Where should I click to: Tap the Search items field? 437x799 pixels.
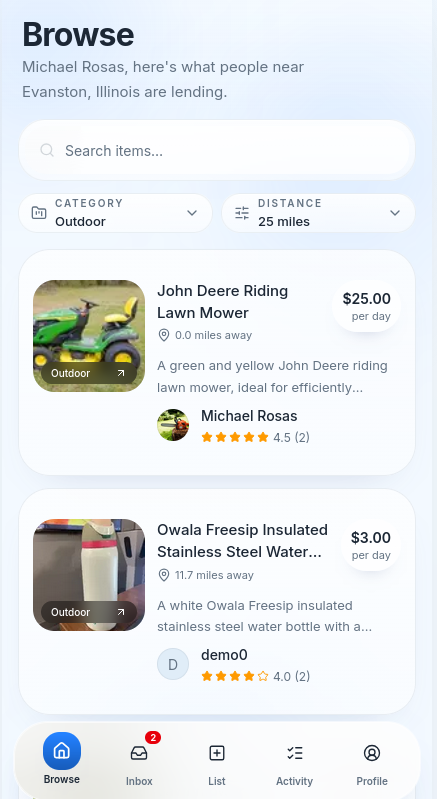pos(216,150)
